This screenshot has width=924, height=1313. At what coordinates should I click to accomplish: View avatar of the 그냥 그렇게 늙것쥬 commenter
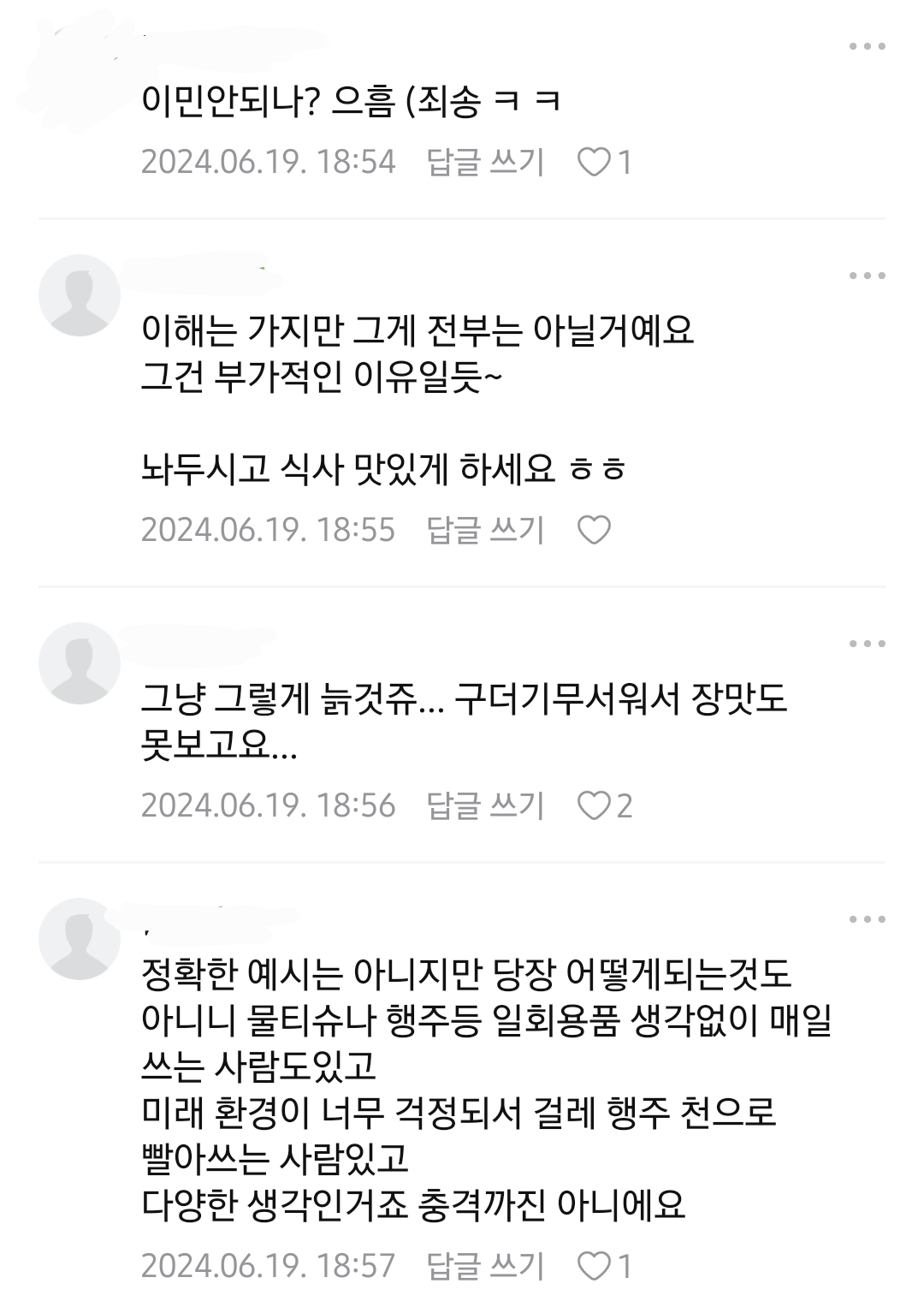pyautogui.click(x=80, y=663)
